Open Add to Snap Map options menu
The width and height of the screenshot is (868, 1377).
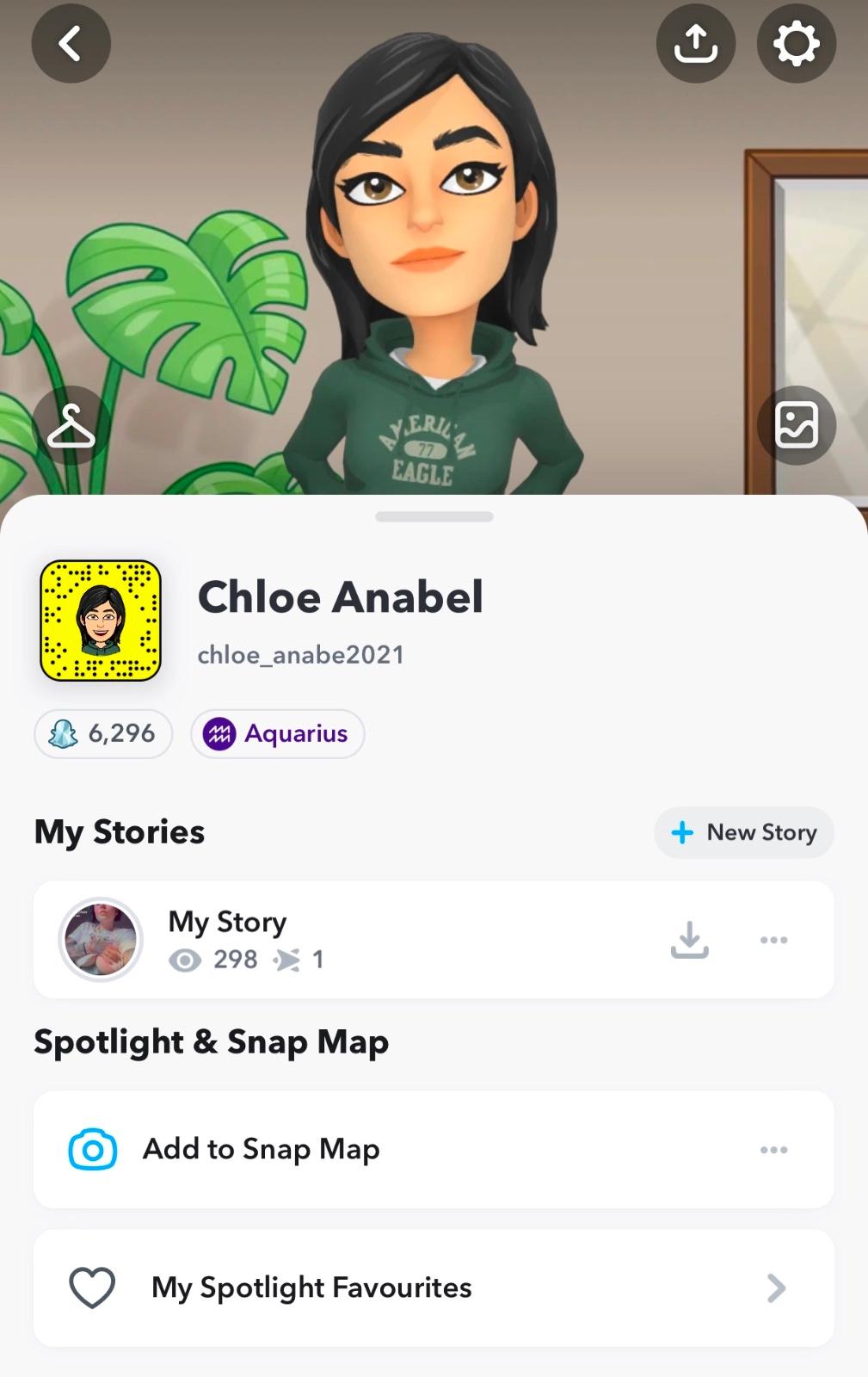click(x=773, y=1149)
